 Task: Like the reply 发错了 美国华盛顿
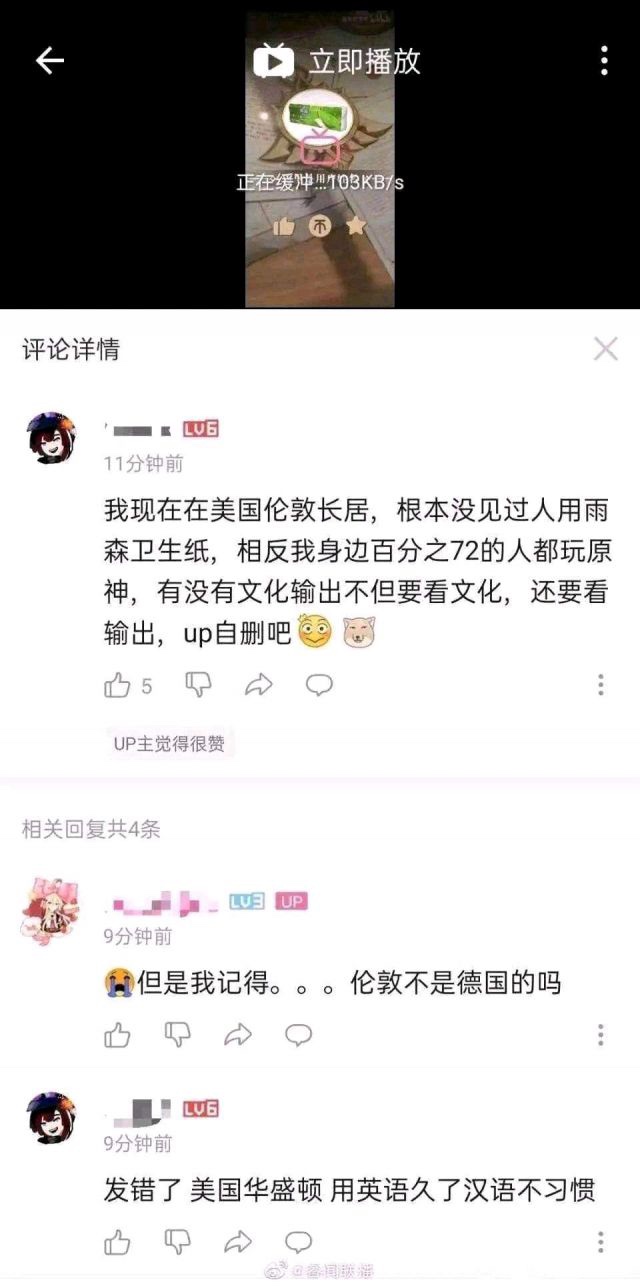pyautogui.click(x=118, y=1243)
